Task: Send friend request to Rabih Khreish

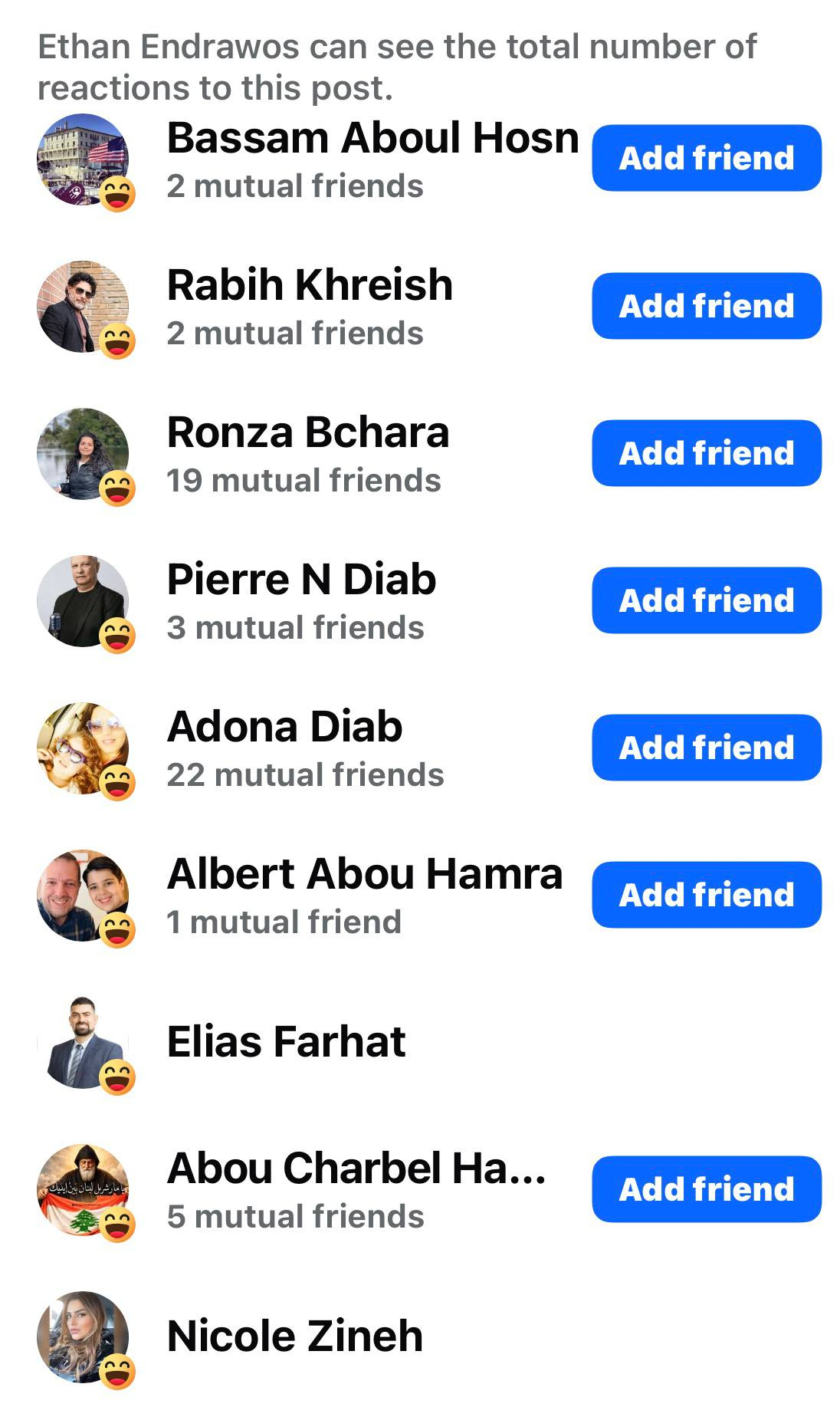Action: (706, 305)
